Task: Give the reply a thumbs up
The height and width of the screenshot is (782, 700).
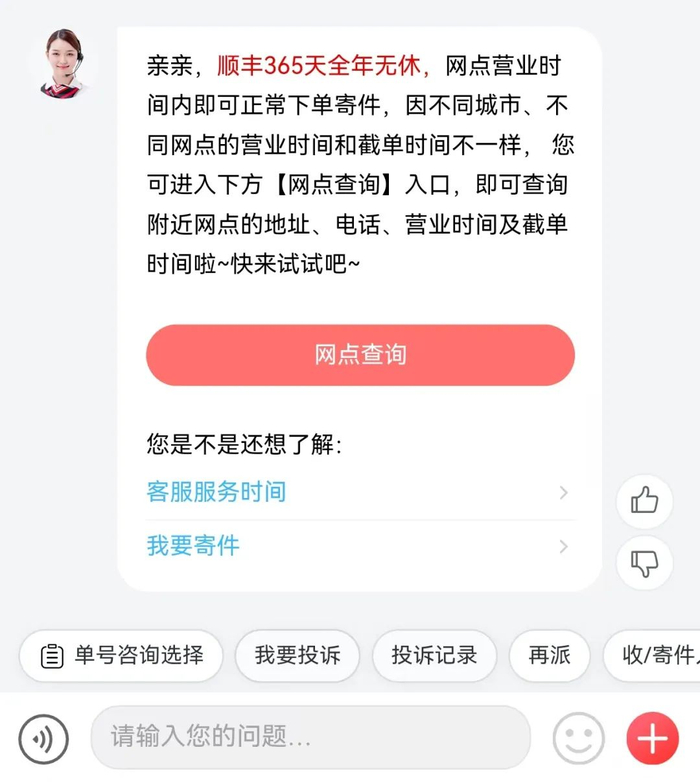Action: [644, 501]
